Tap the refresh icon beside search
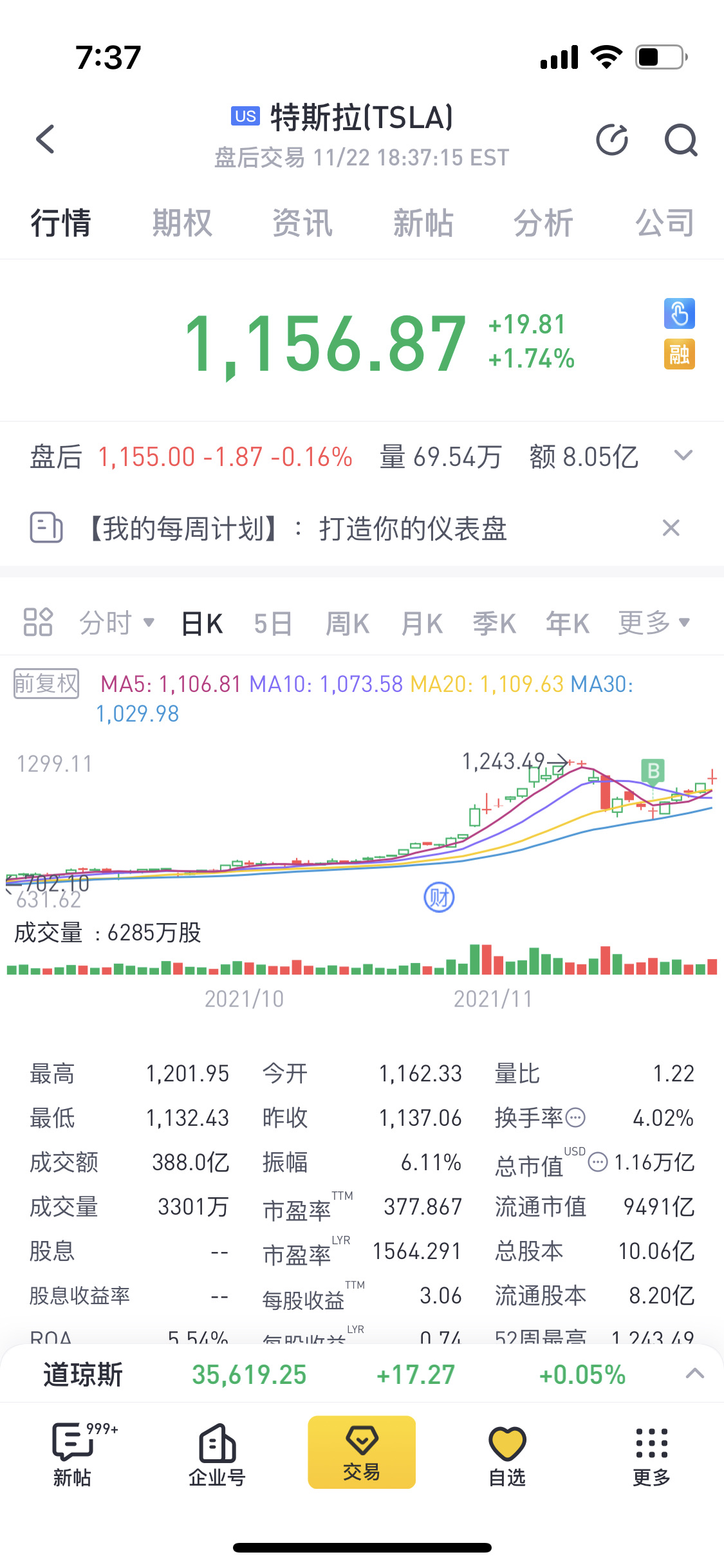Viewport: 724px width, 1568px height. click(612, 140)
